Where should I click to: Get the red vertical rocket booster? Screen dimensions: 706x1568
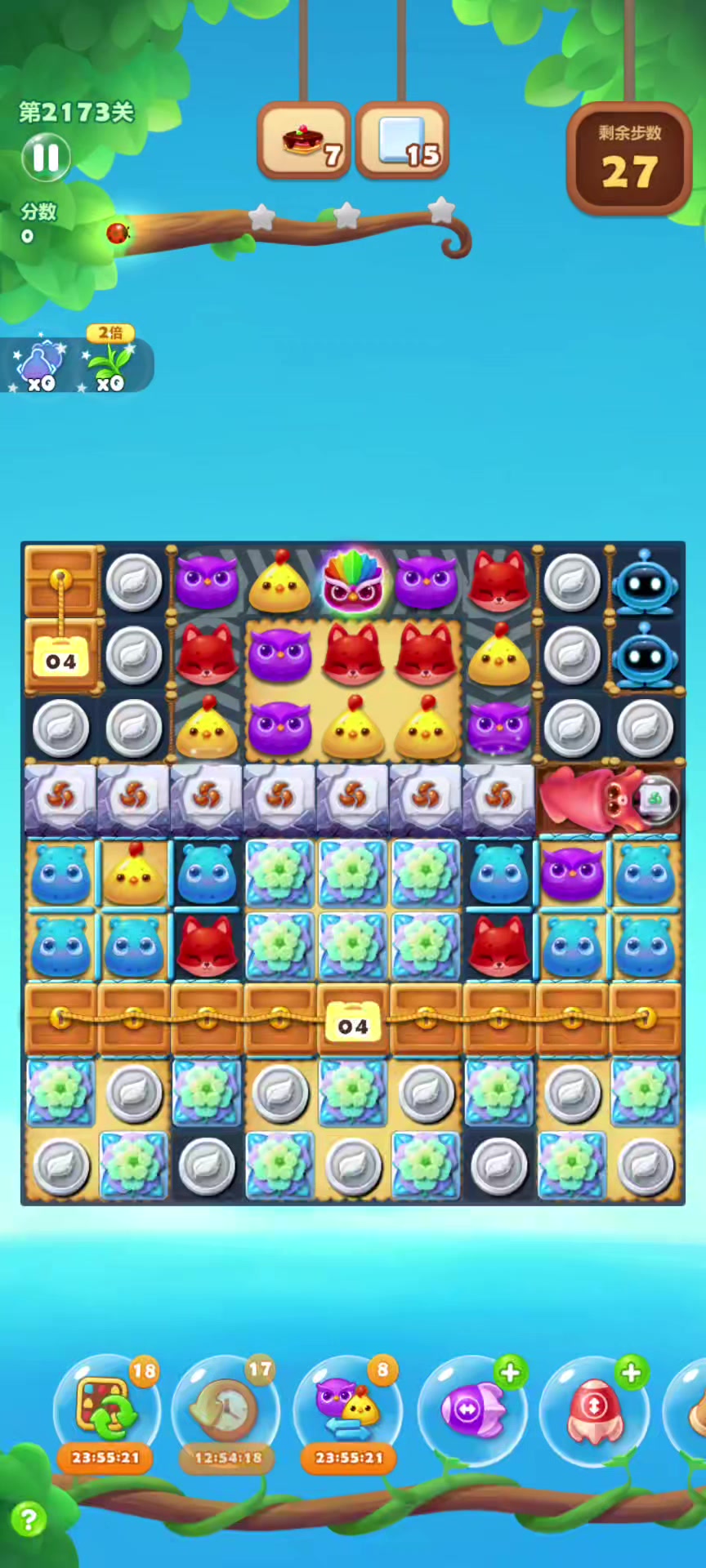[x=594, y=1409]
